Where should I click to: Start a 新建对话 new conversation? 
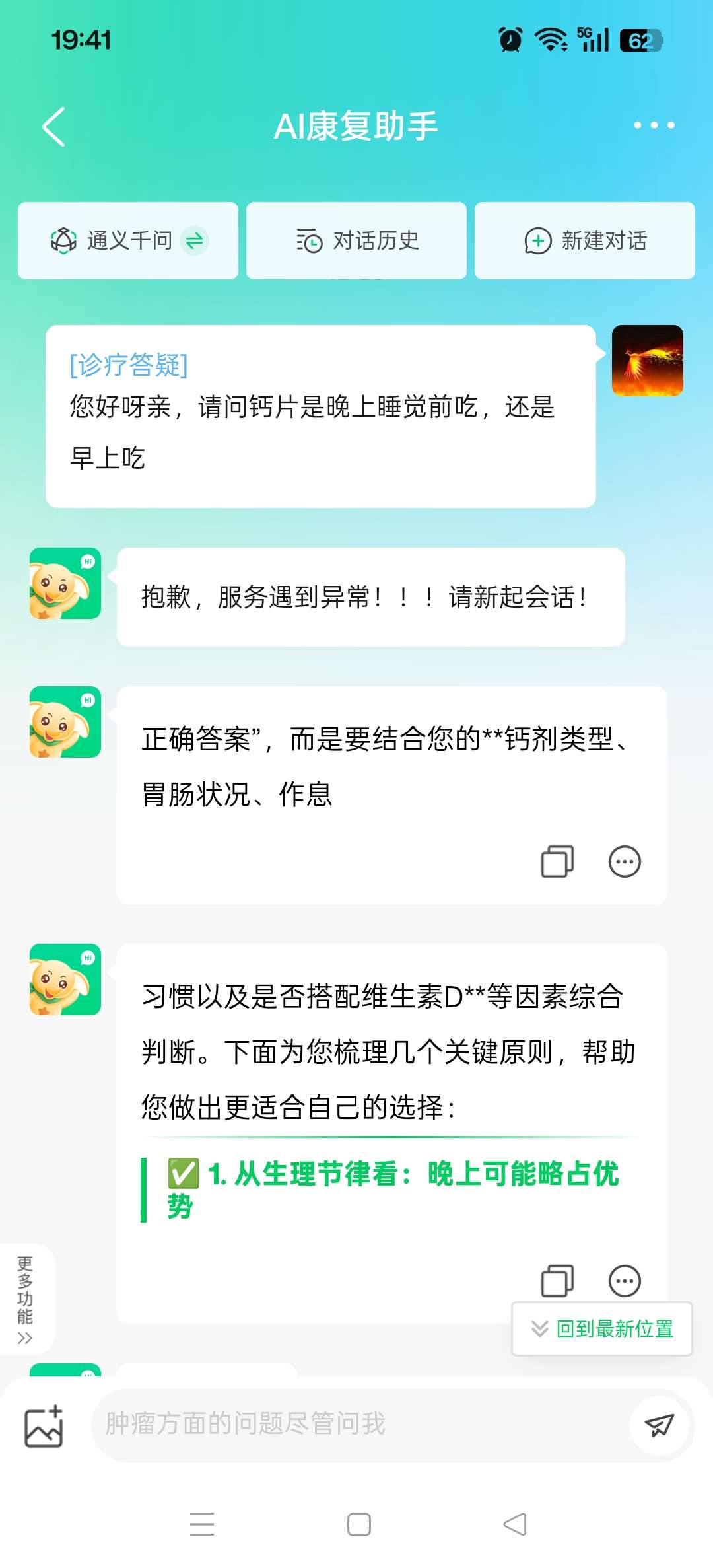584,240
